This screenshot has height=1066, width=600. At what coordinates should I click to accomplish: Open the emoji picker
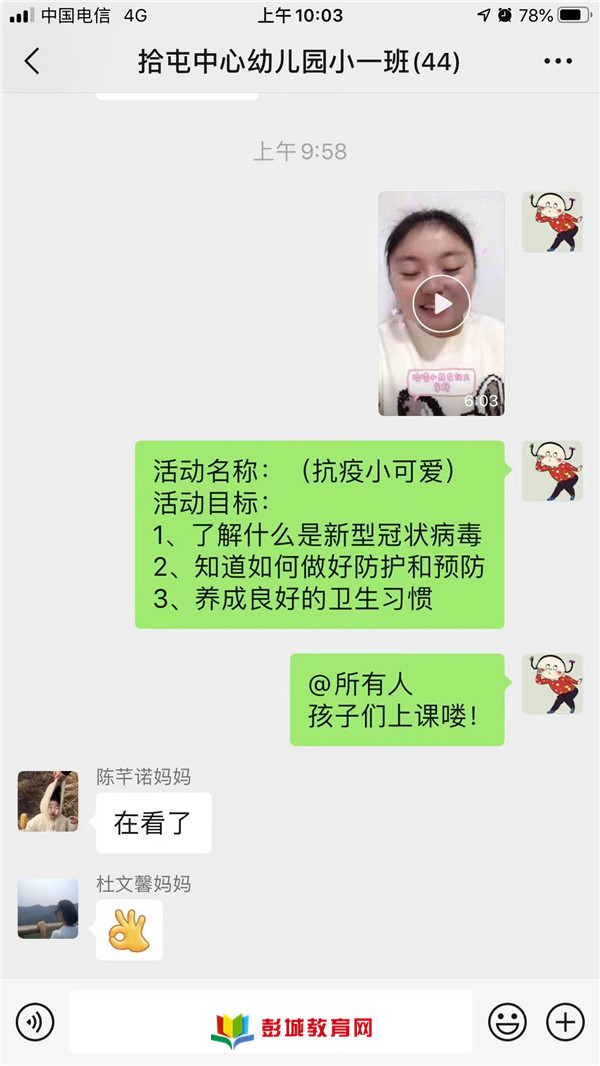click(508, 1021)
